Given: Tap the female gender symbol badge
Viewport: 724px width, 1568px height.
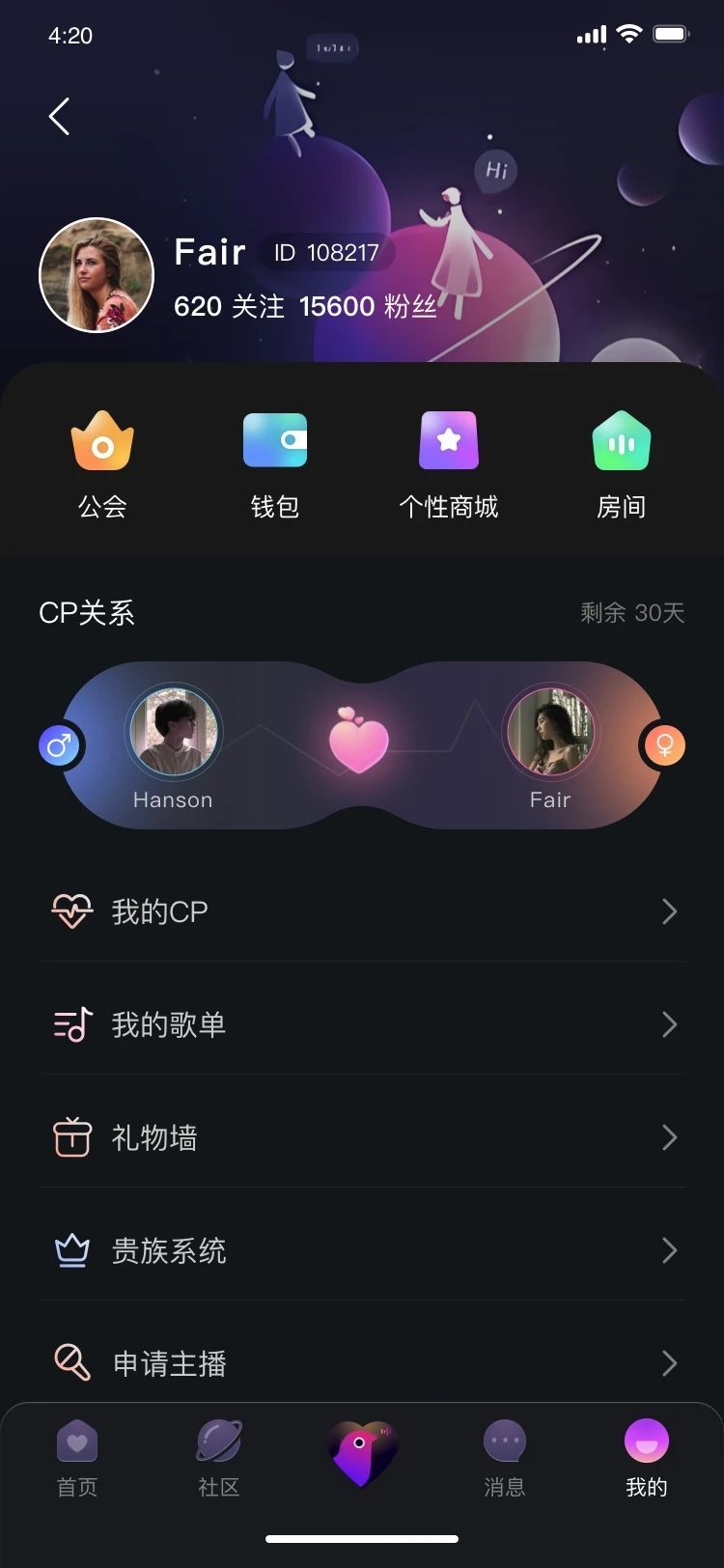Looking at the screenshot, I should [663, 744].
